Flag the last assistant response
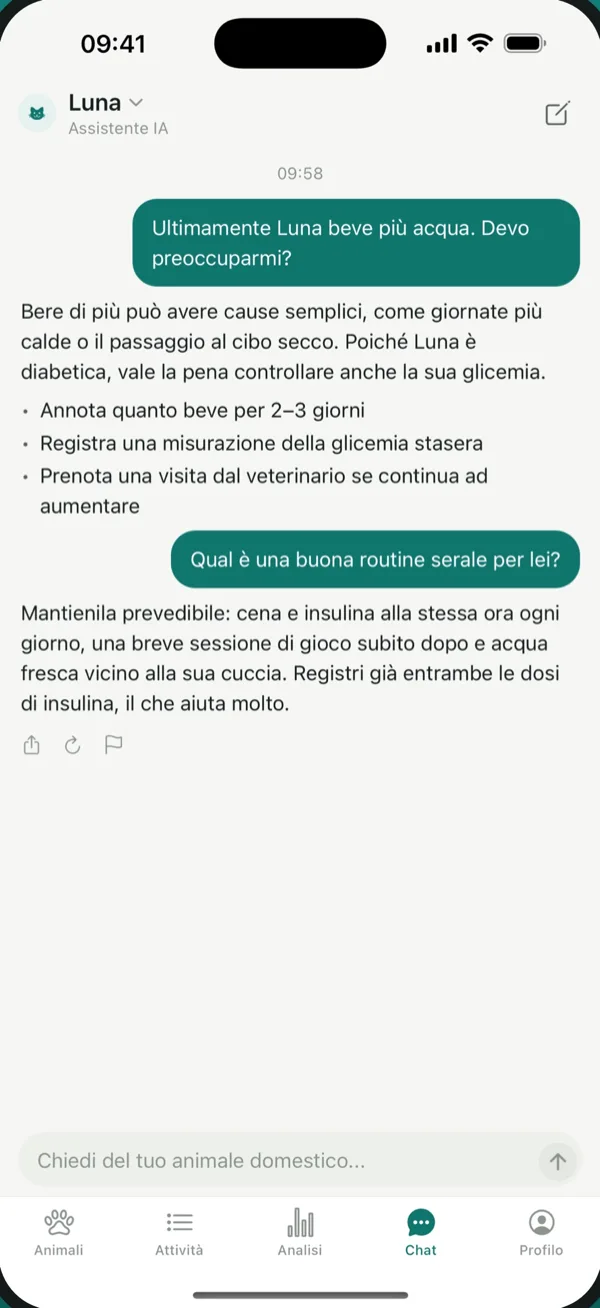Image resolution: width=600 pixels, height=1308 pixels. tap(114, 745)
